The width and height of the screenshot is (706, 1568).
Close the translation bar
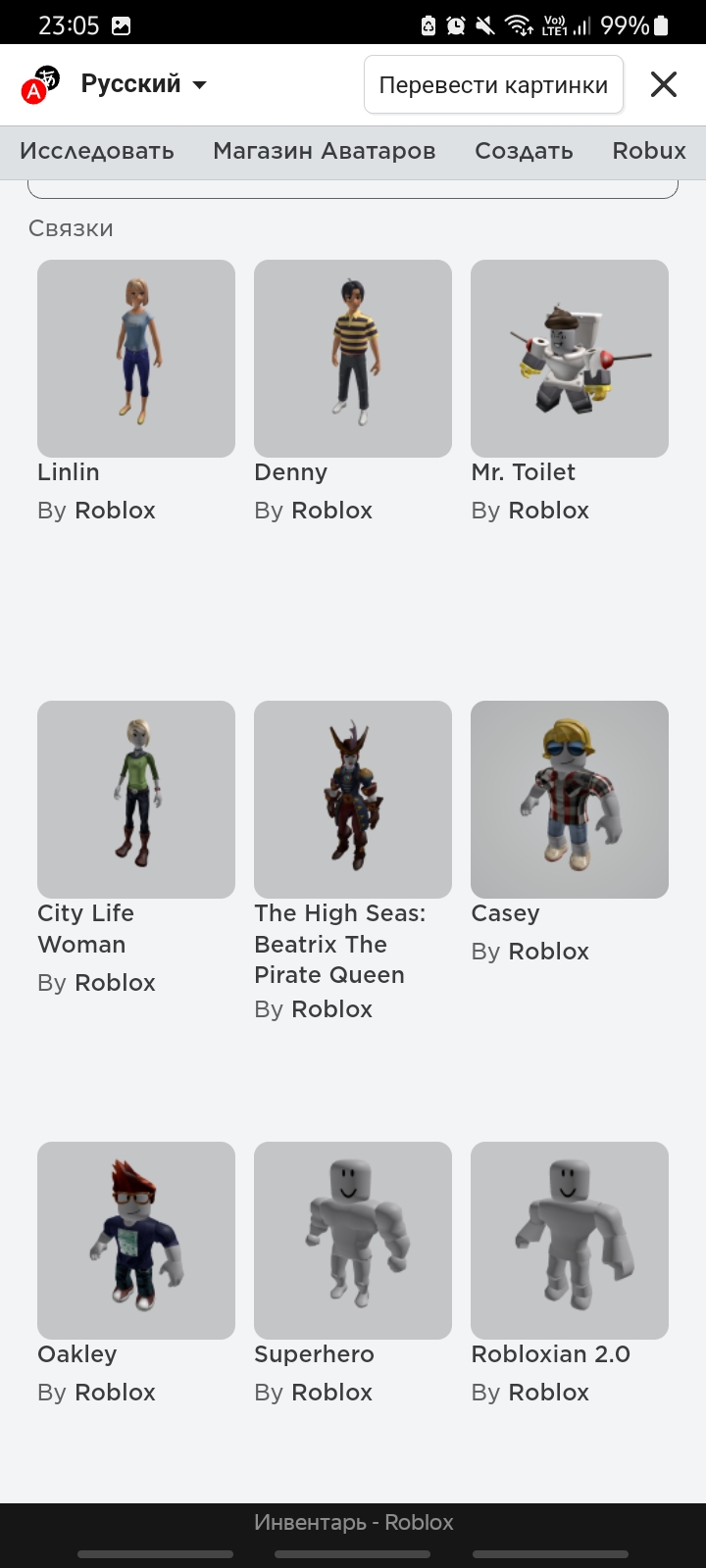(664, 85)
